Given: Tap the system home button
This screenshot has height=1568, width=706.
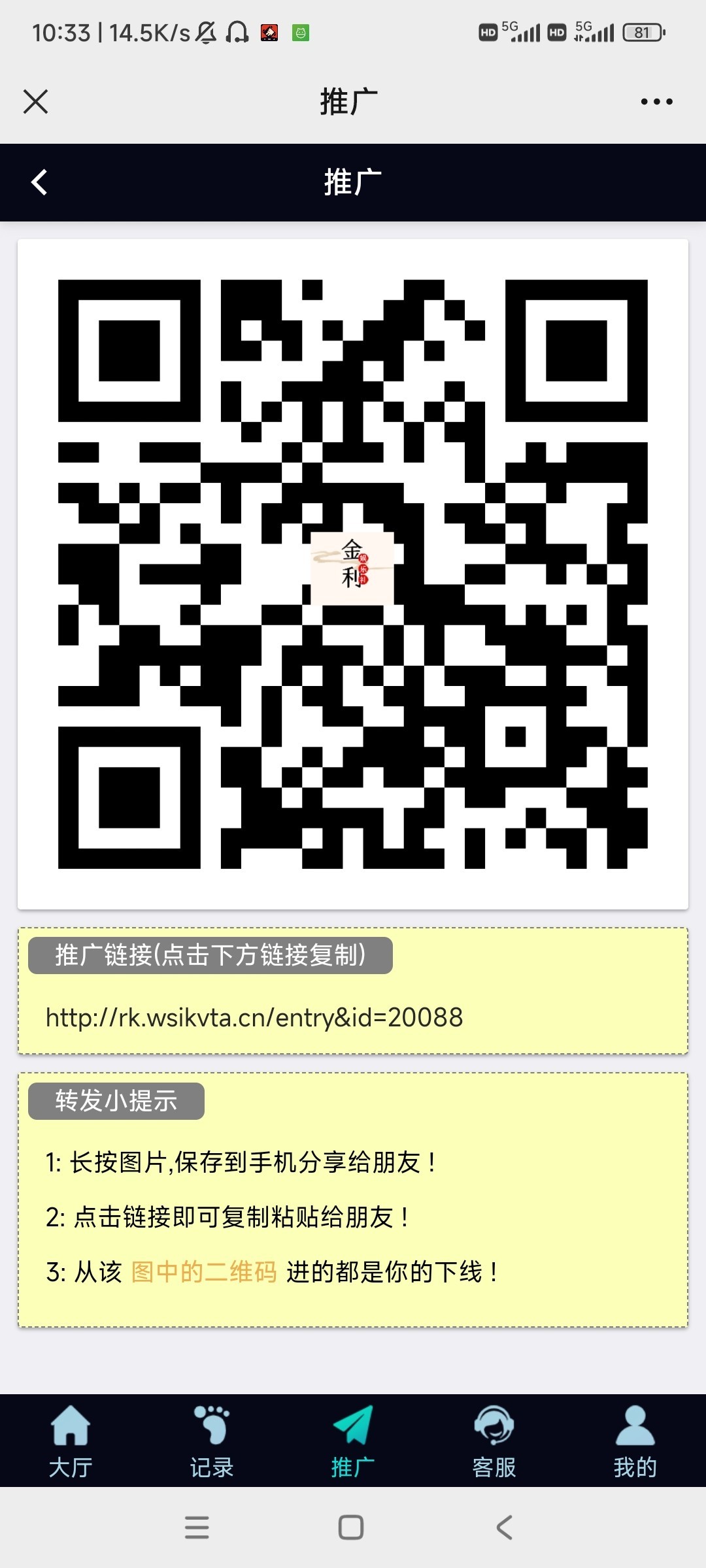Looking at the screenshot, I should point(351,1527).
